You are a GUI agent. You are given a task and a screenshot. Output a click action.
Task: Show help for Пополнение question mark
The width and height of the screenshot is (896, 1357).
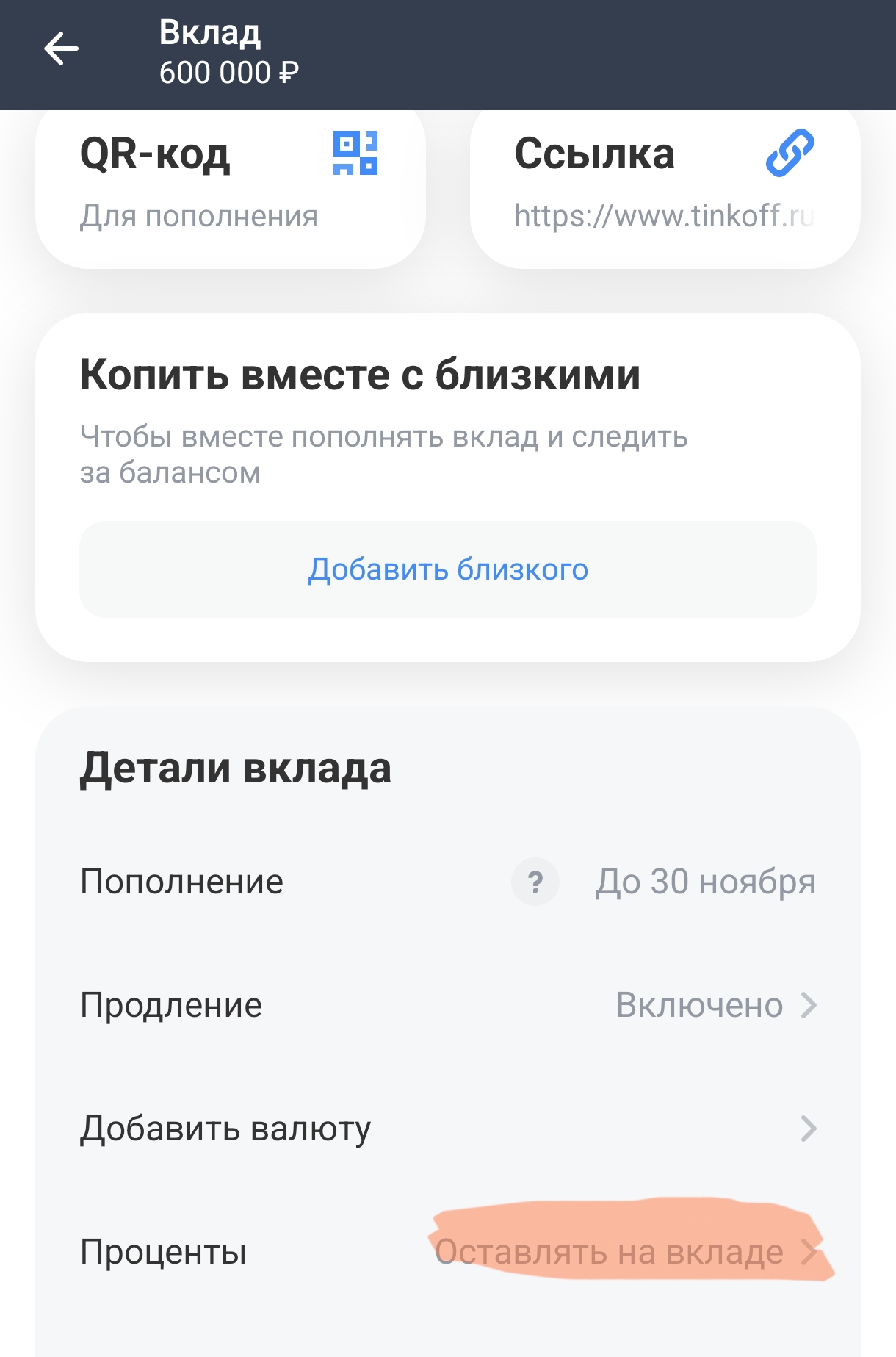pyautogui.click(x=535, y=882)
